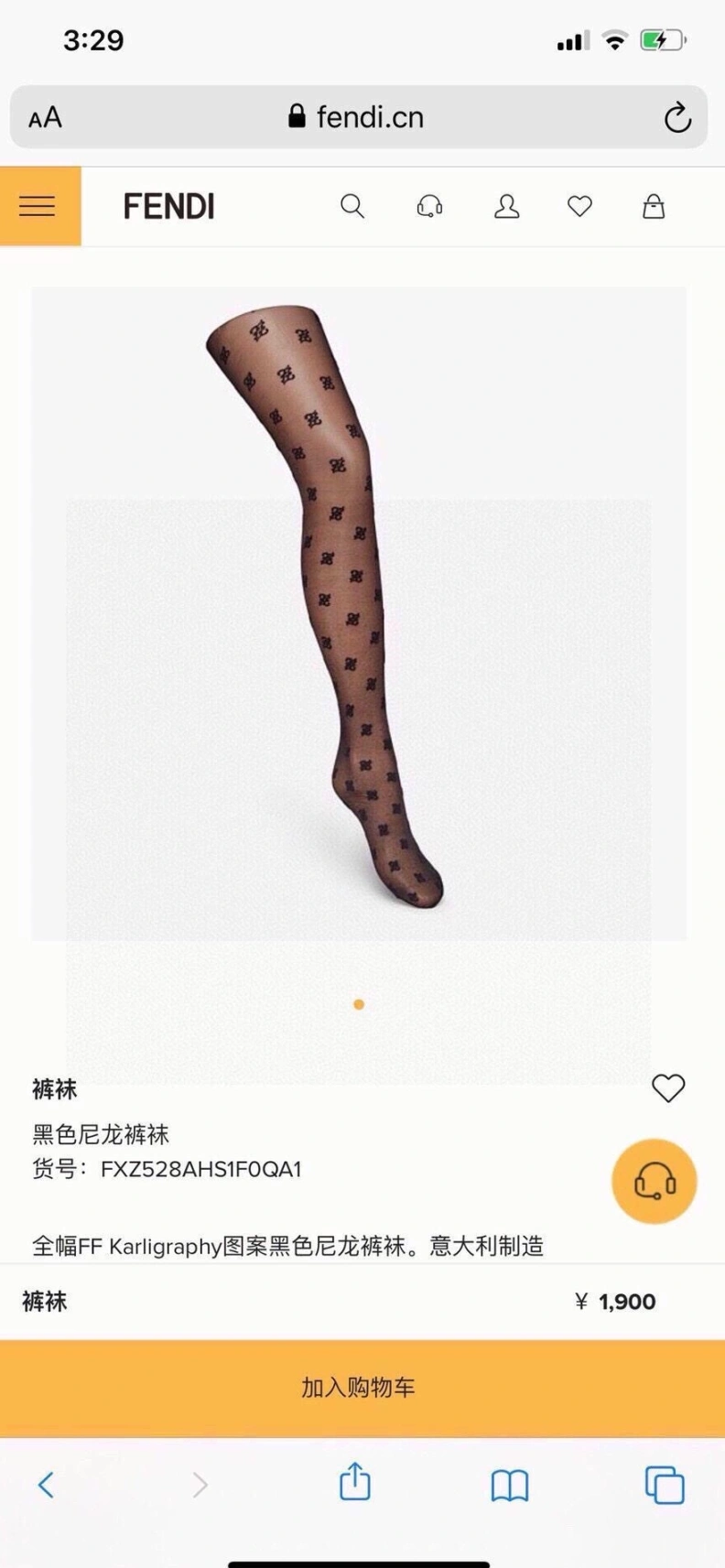
Task: Open the wishlist heart in header
Action: coord(579,206)
